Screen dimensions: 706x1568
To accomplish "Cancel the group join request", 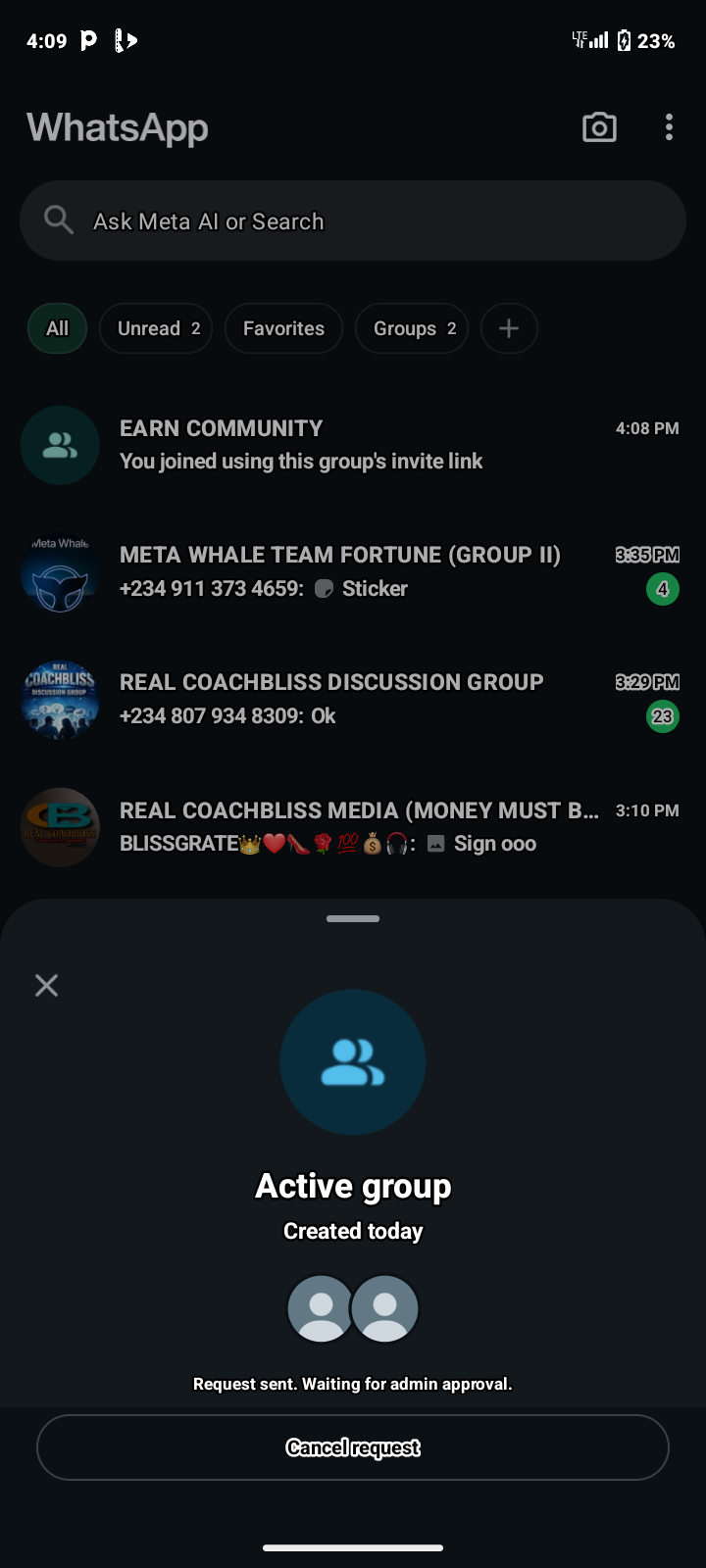I will click(x=353, y=1447).
